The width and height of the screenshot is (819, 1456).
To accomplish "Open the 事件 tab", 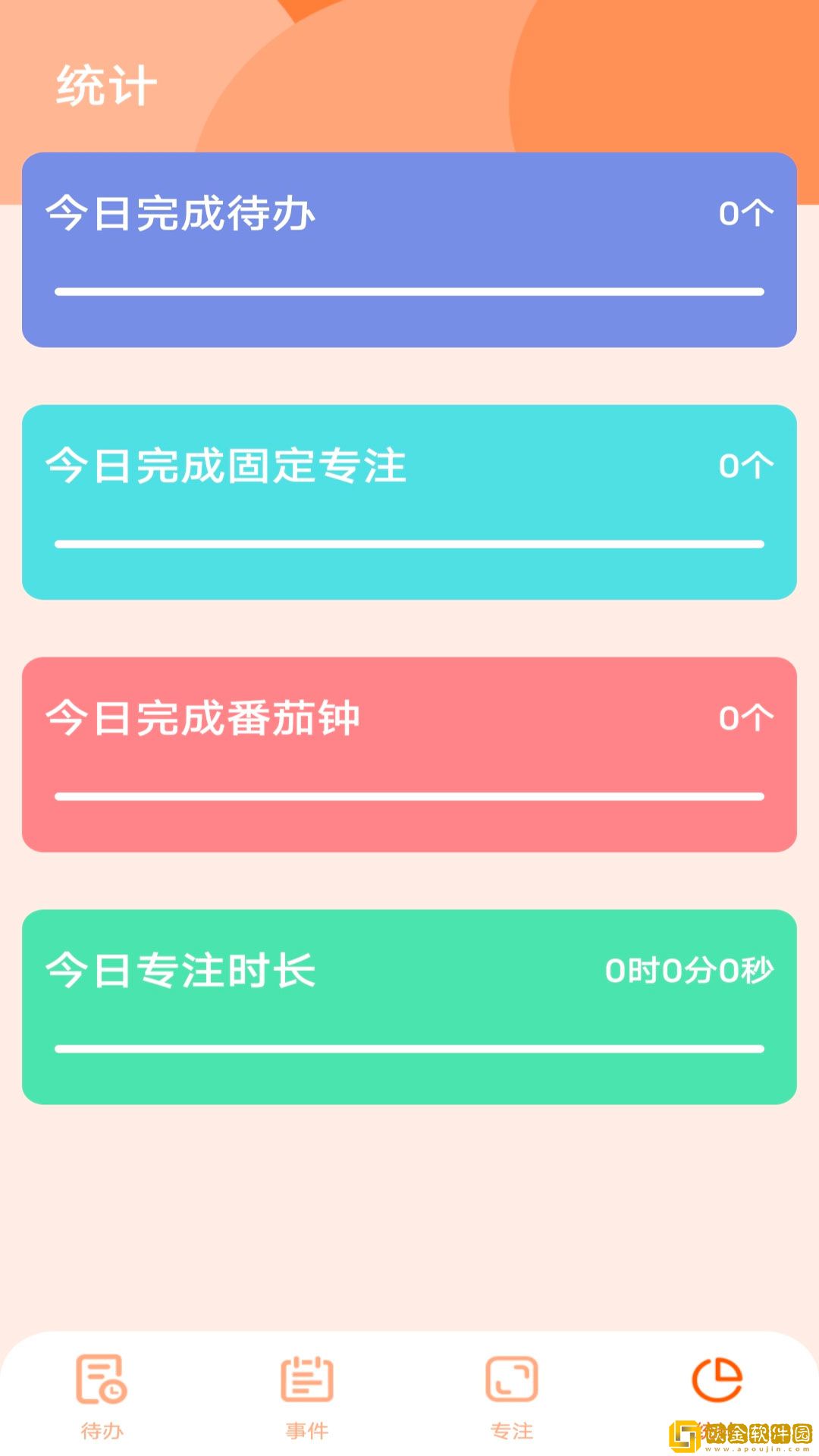I will point(307,1395).
